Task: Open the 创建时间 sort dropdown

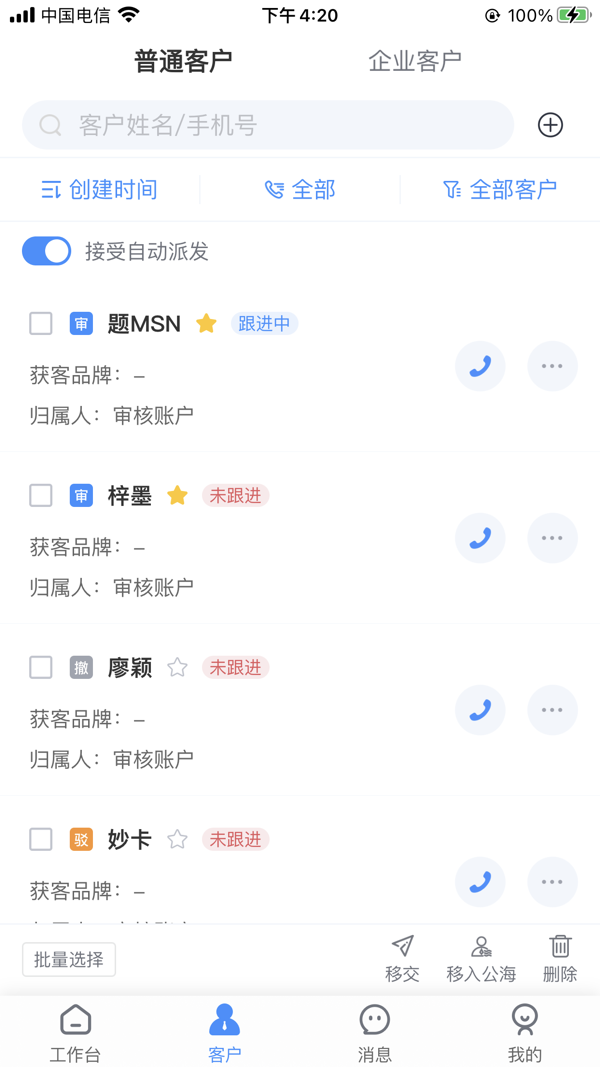Action: pyautogui.click(x=99, y=190)
